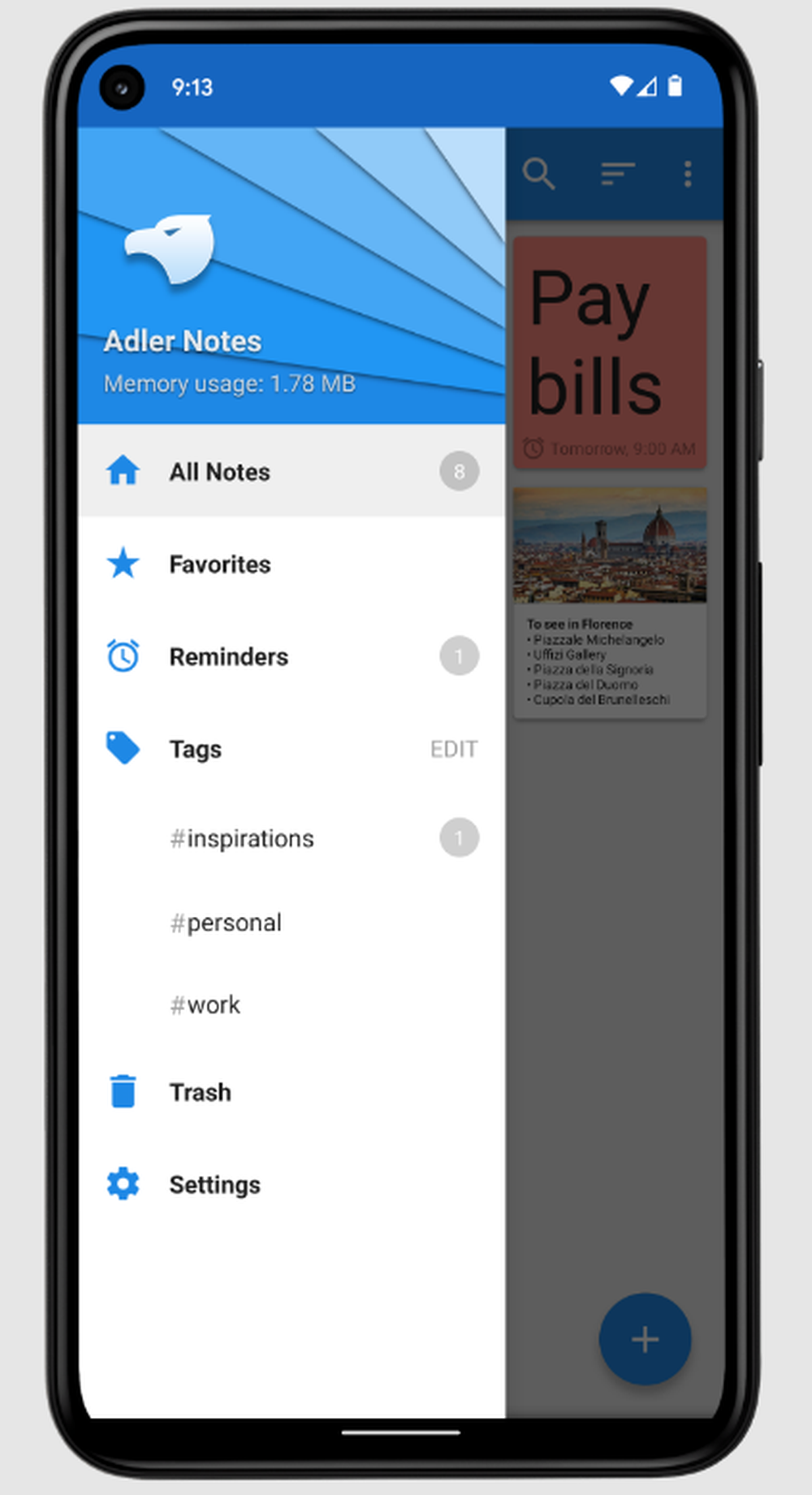Screen dimensions: 812x1495
Task: Show notes tagged #work
Action: click(205, 1005)
